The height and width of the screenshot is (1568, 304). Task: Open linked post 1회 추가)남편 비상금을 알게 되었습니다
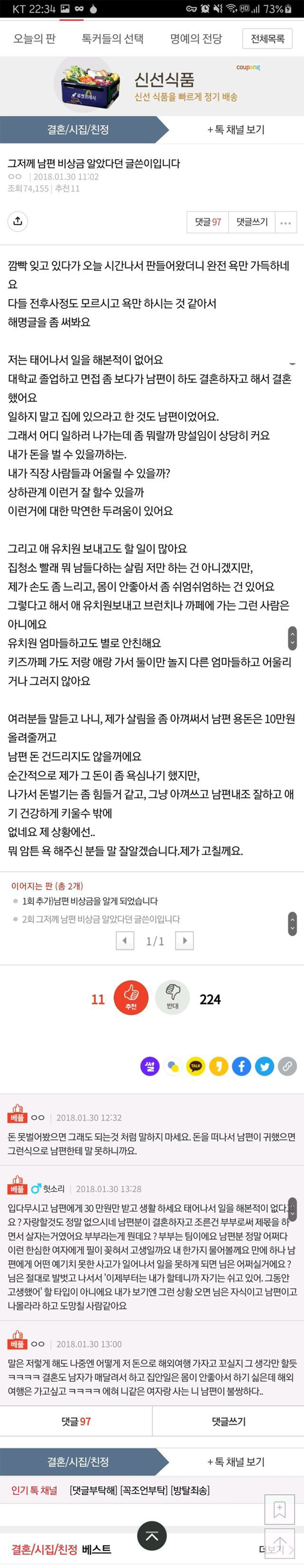click(x=90, y=901)
